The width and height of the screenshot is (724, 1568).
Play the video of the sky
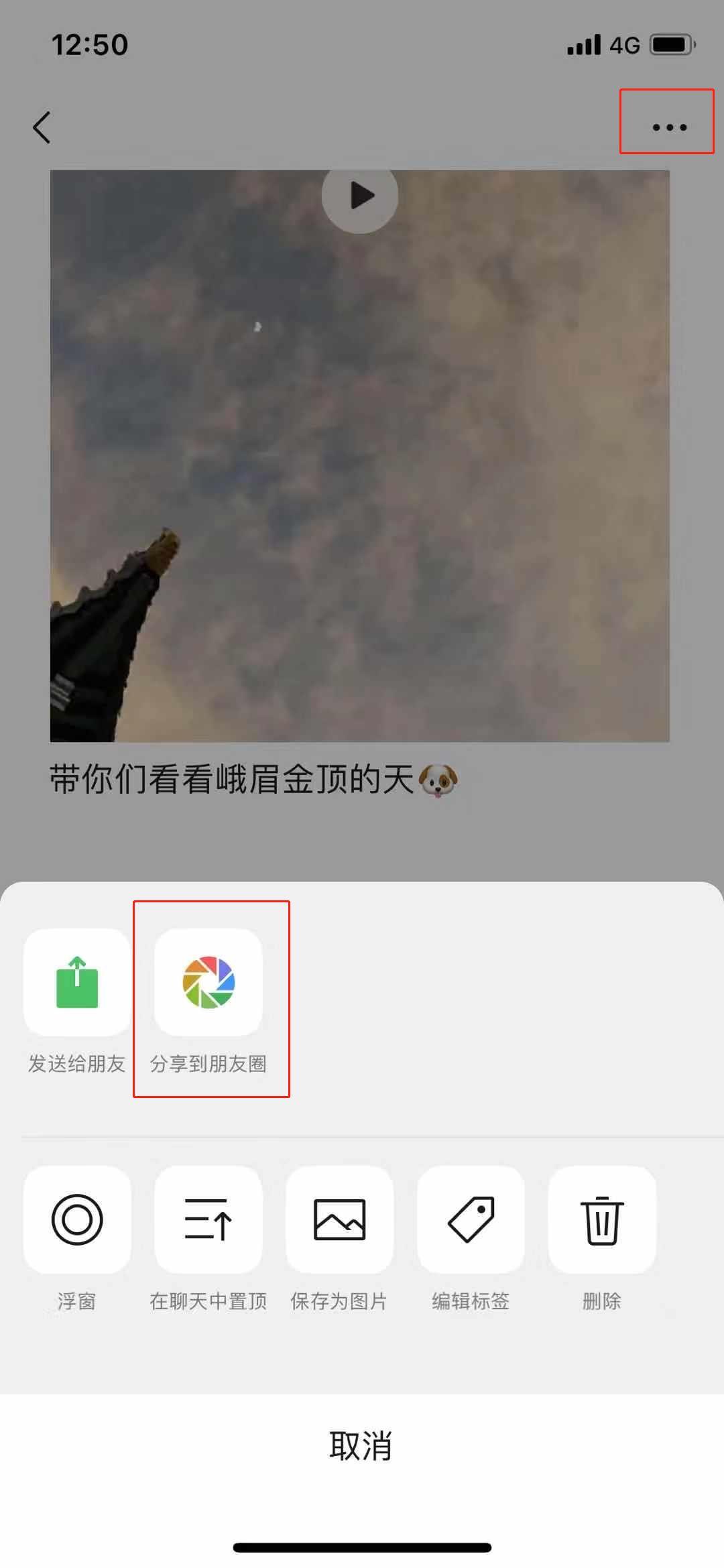click(x=361, y=196)
